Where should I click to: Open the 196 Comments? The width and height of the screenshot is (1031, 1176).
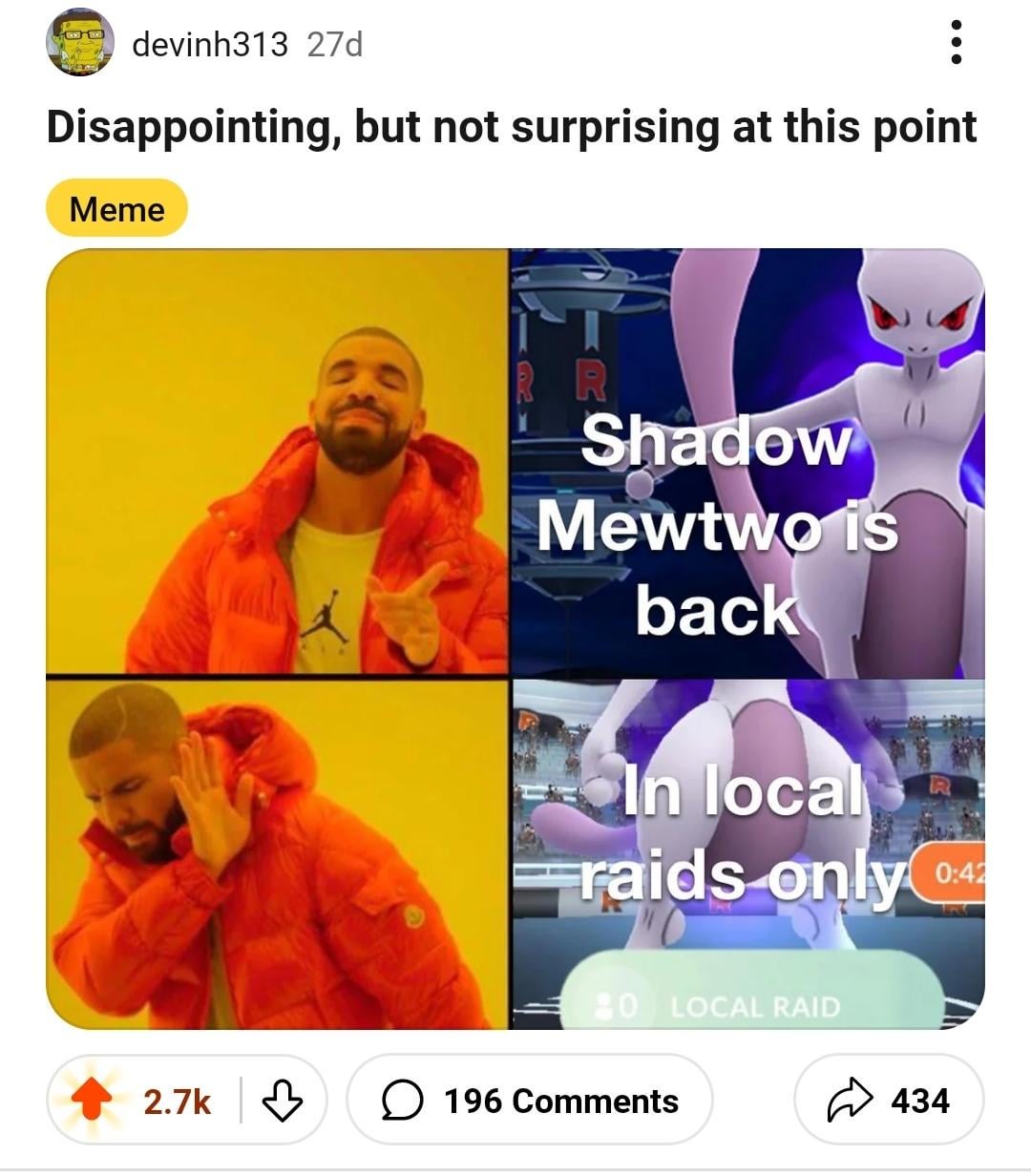pyautogui.click(x=530, y=1101)
